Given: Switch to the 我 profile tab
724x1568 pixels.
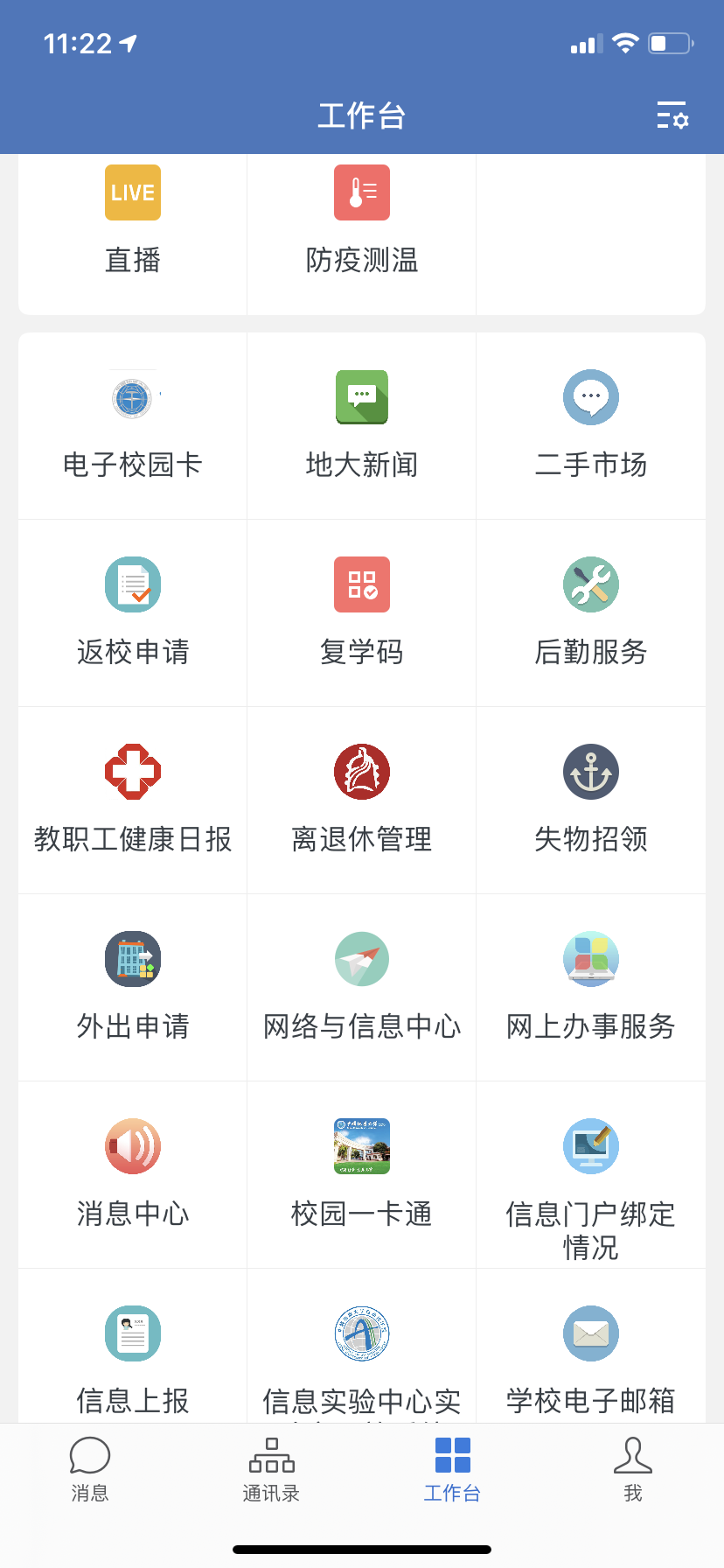Looking at the screenshot, I should (x=633, y=1471).
